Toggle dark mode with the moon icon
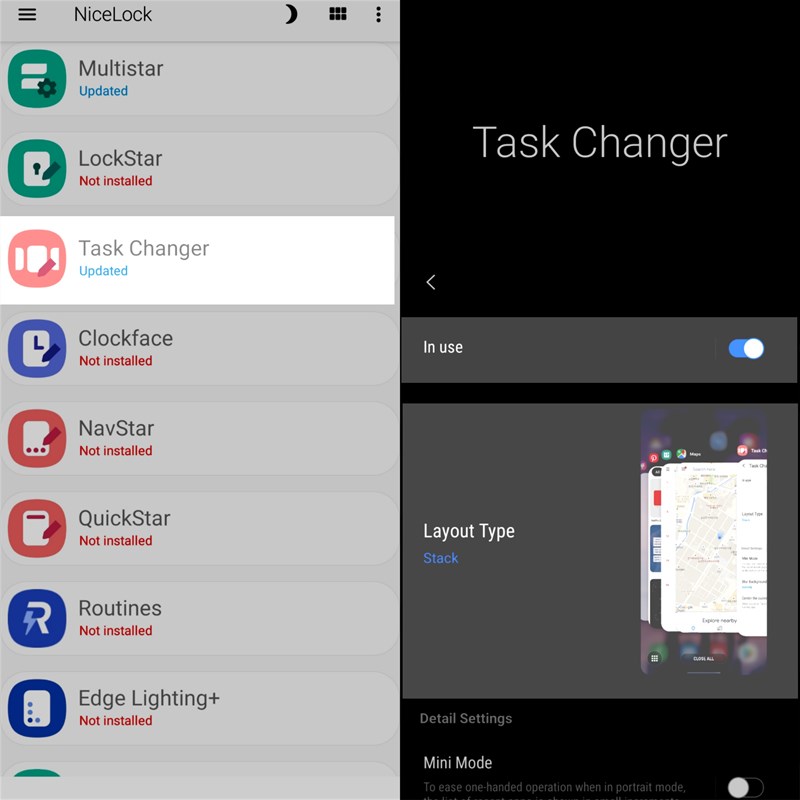 click(291, 15)
